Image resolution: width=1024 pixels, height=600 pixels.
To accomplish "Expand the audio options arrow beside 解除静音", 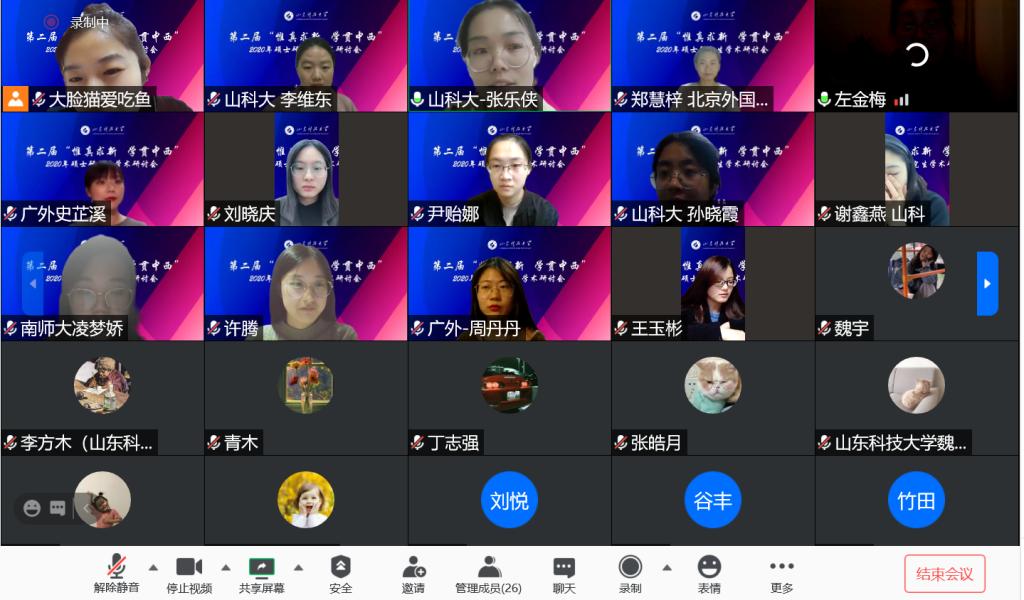I will [x=153, y=567].
